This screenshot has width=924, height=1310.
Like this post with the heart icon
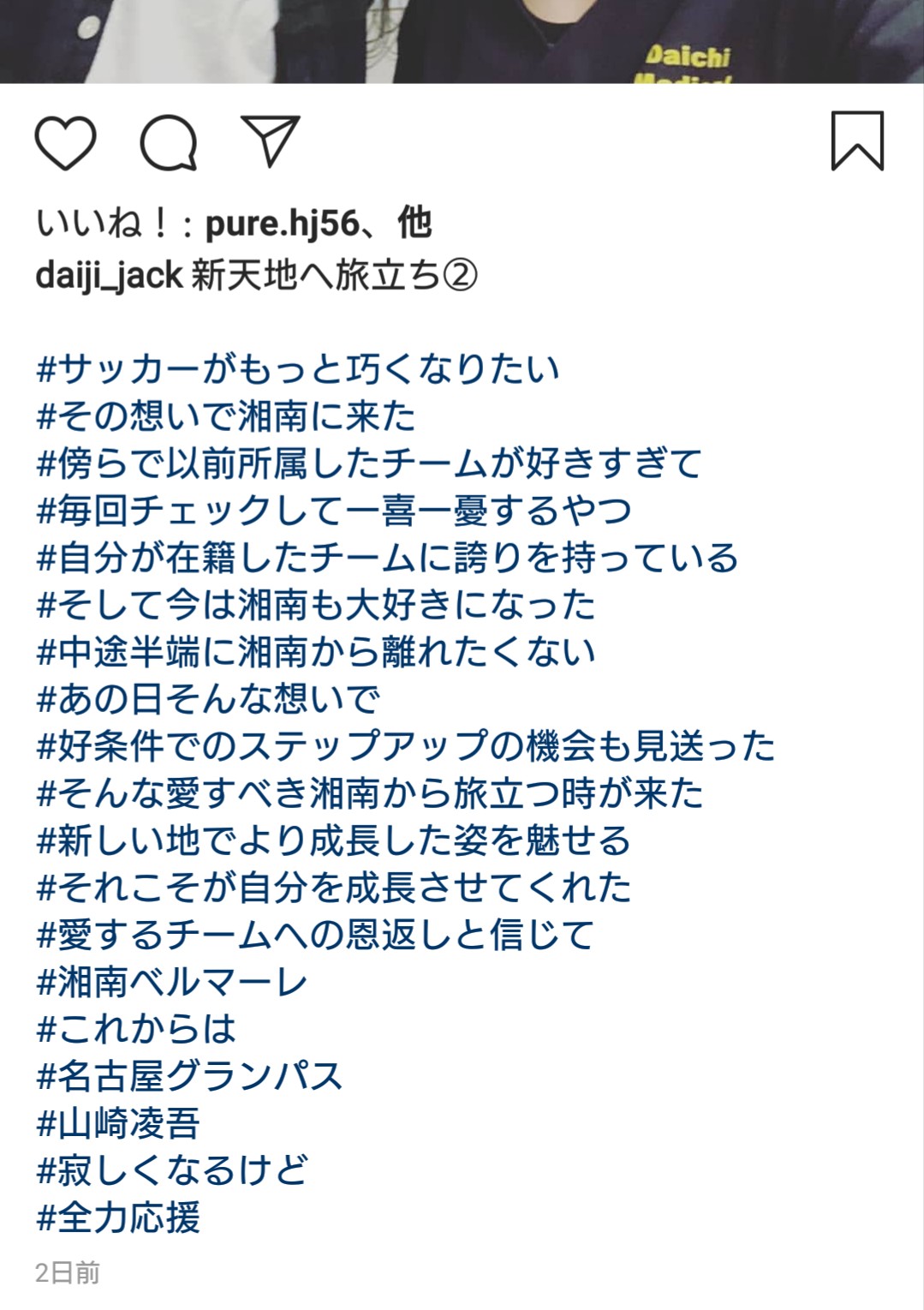click(65, 143)
